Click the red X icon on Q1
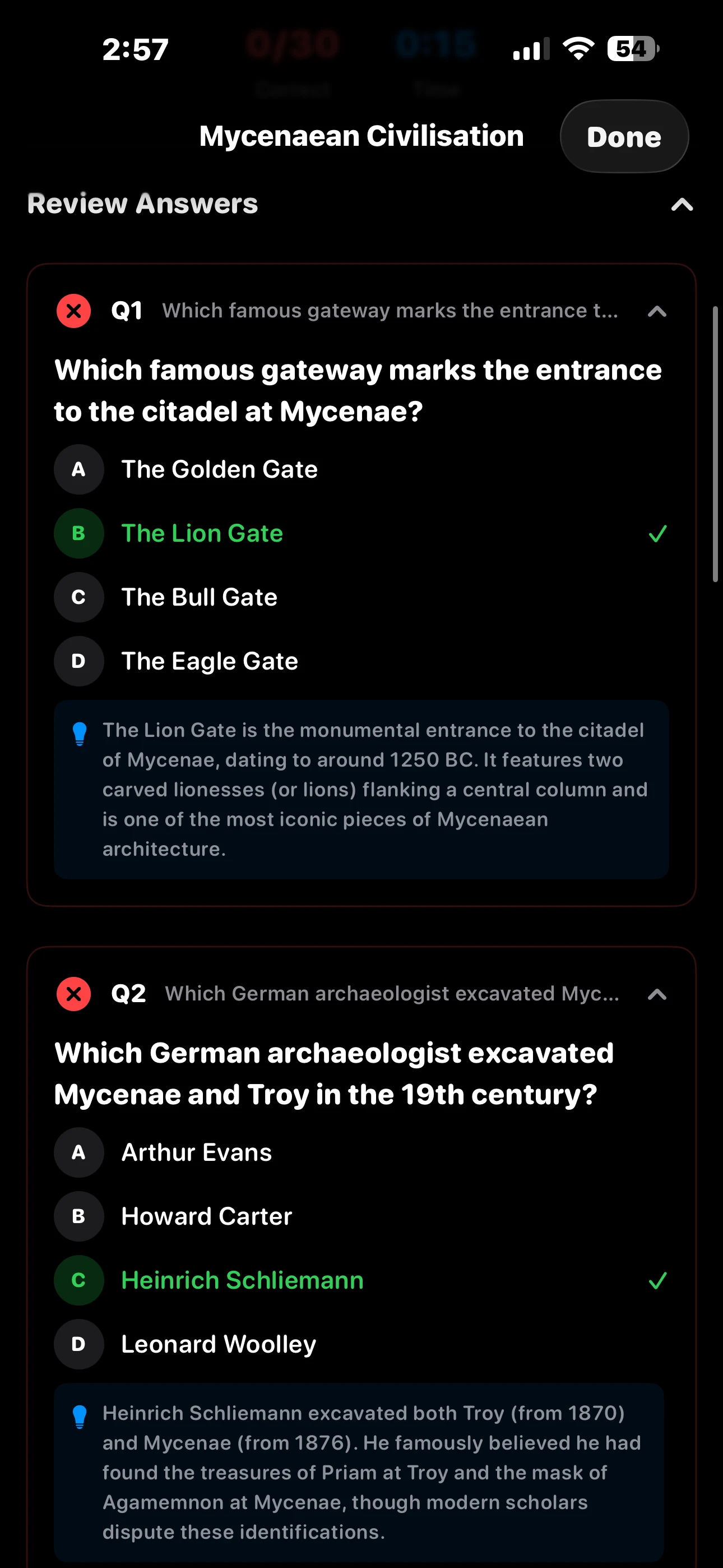The width and height of the screenshot is (723, 1568). pyautogui.click(x=73, y=311)
